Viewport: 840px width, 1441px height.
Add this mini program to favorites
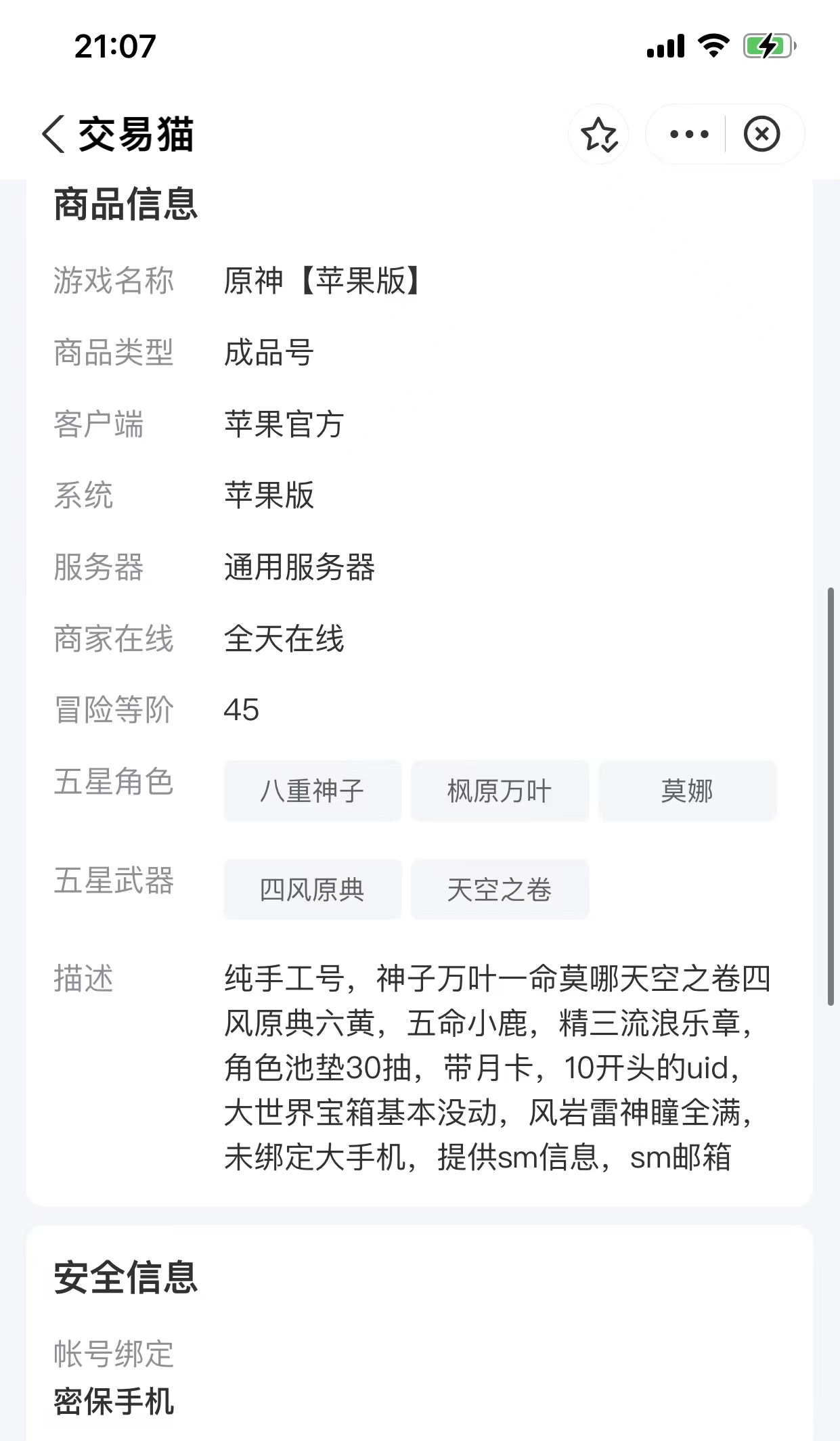598,134
